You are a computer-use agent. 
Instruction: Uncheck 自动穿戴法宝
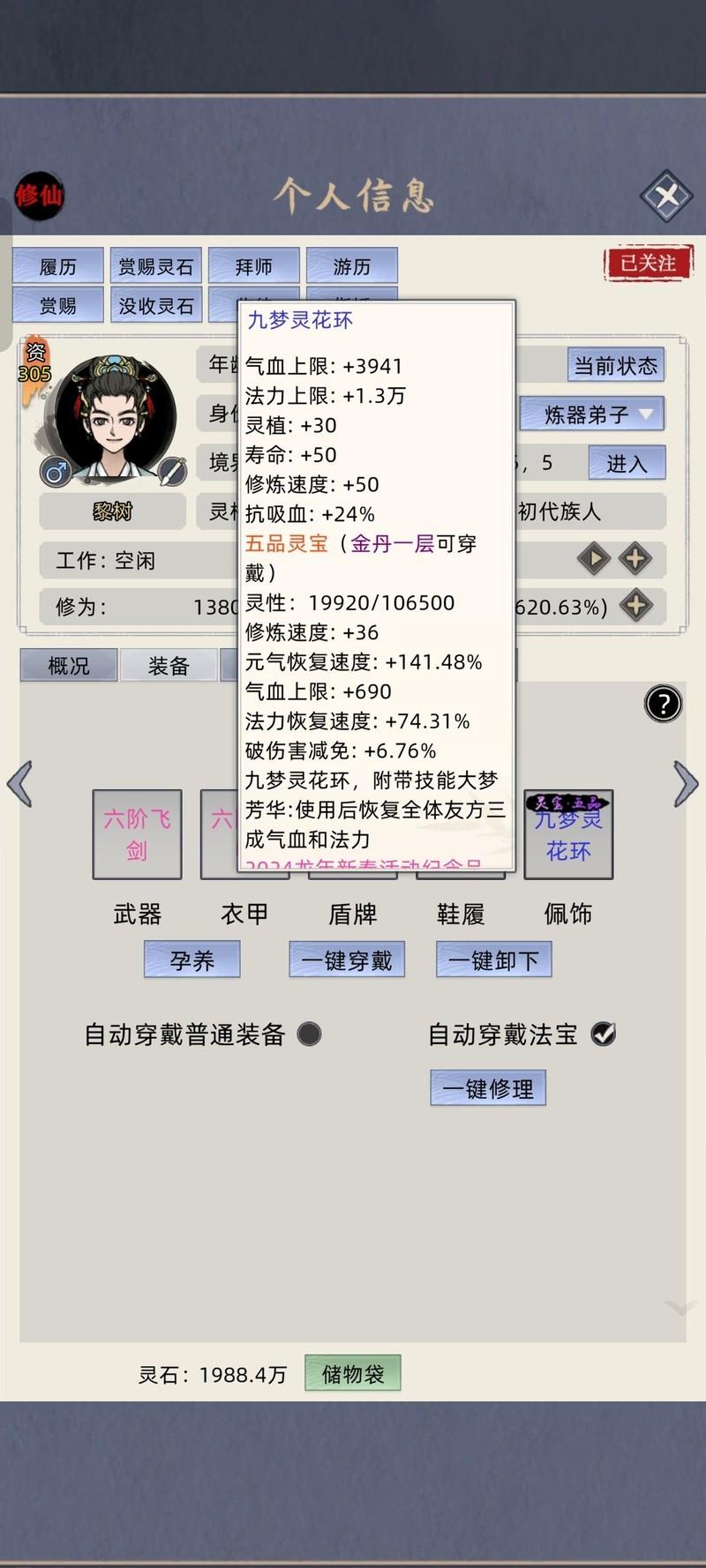coord(604,1034)
